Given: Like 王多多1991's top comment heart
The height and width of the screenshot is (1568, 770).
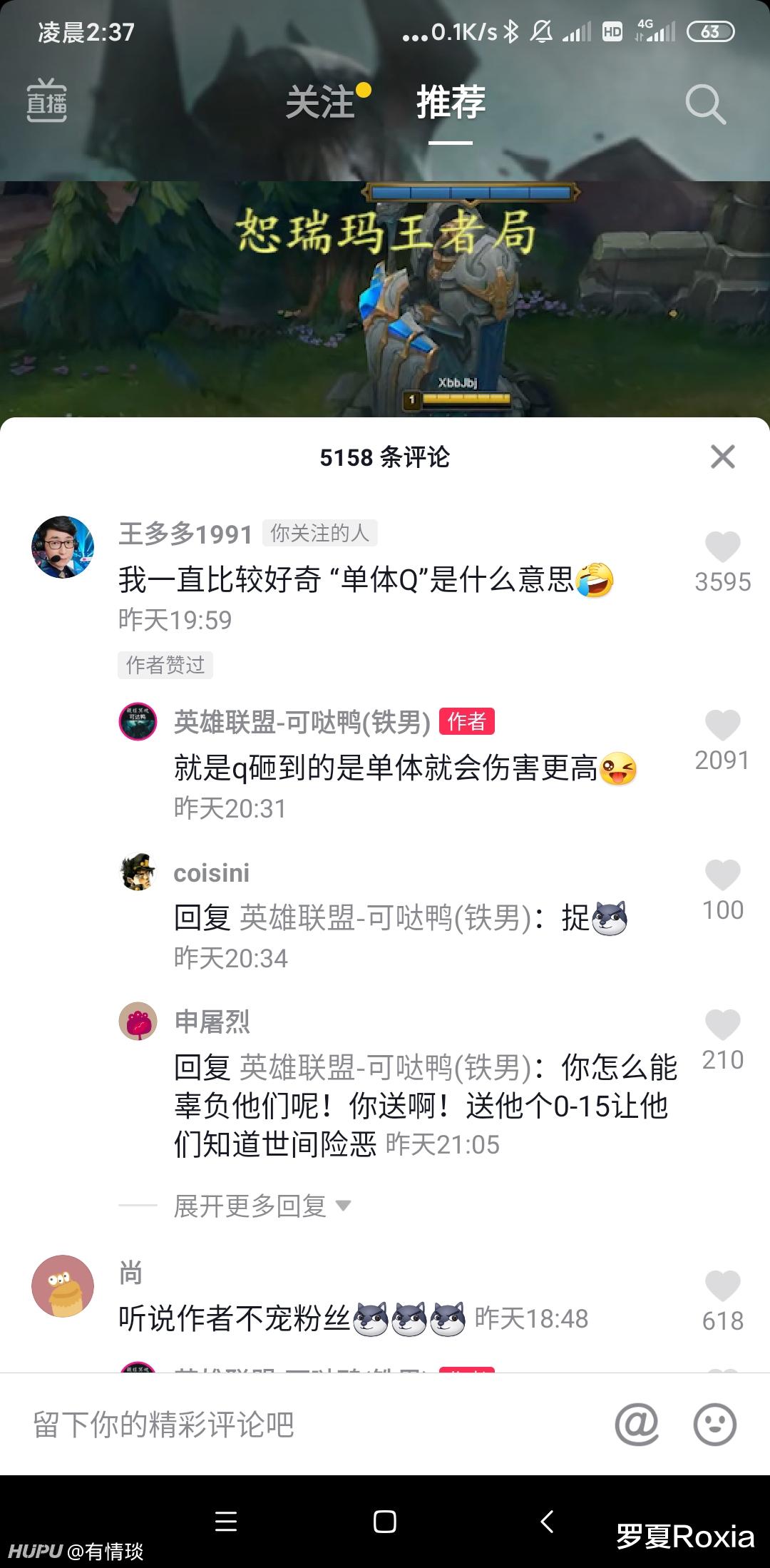Looking at the screenshot, I should (722, 546).
